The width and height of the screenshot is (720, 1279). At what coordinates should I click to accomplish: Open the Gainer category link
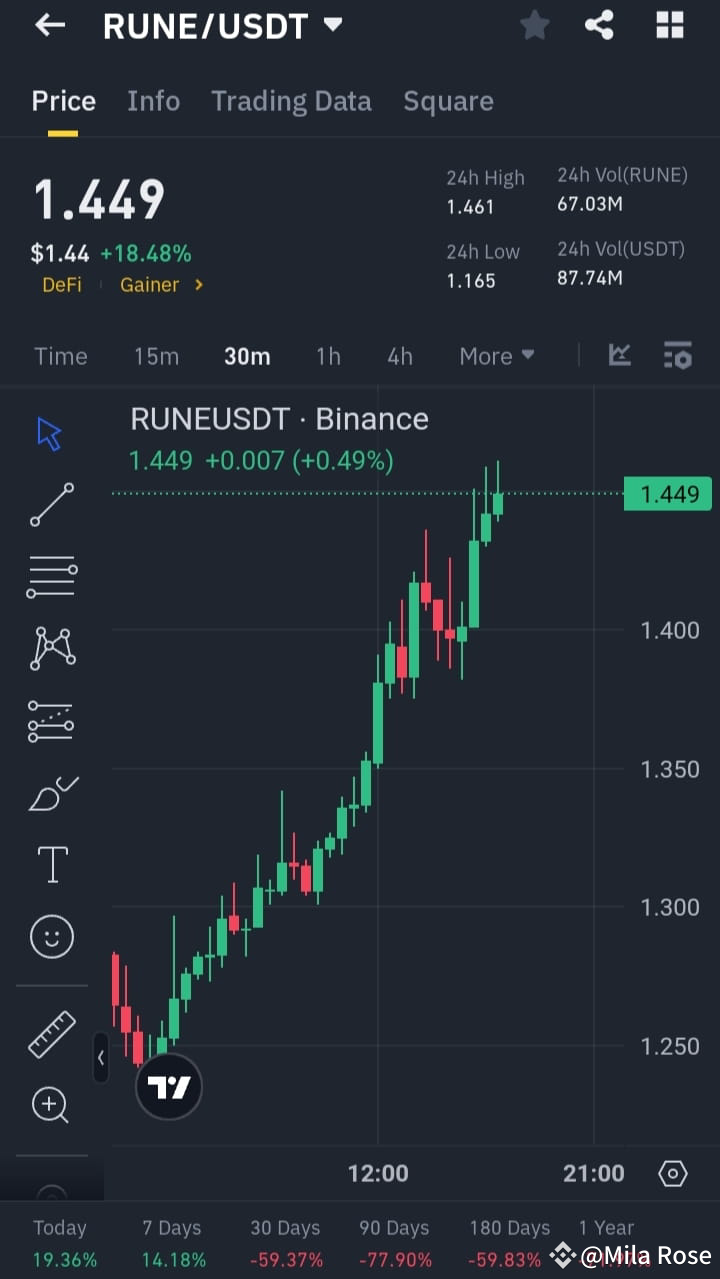[x=155, y=284]
